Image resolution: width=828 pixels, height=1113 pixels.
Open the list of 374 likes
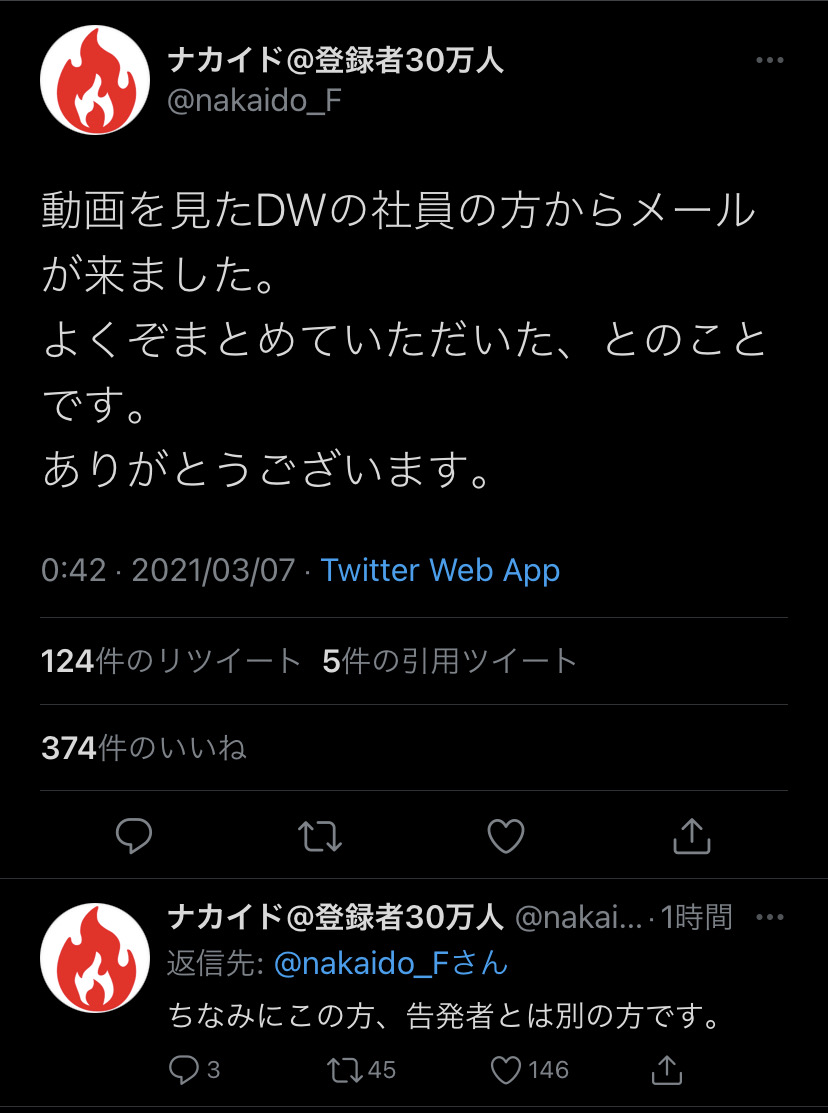coord(144,748)
